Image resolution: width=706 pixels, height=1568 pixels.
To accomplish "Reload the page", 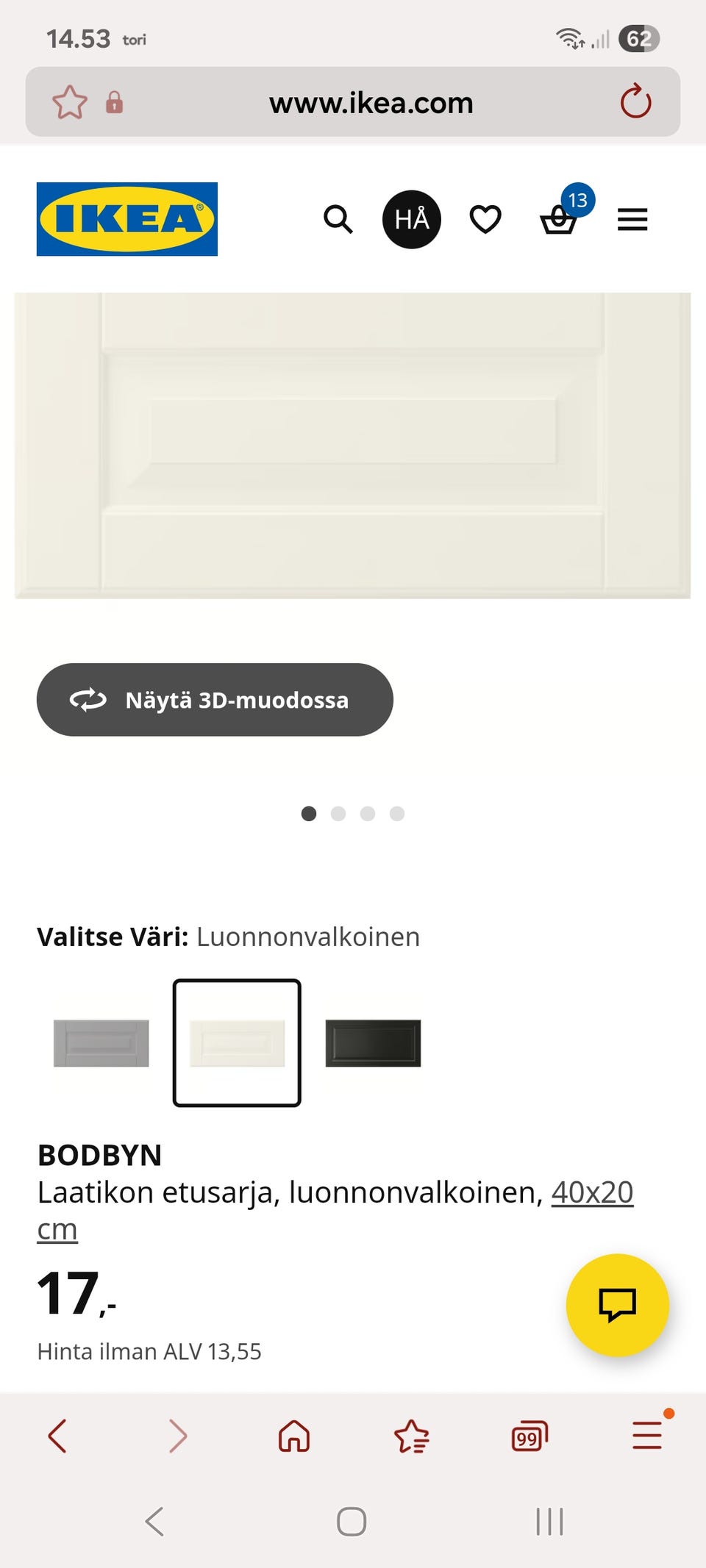I will point(637,102).
